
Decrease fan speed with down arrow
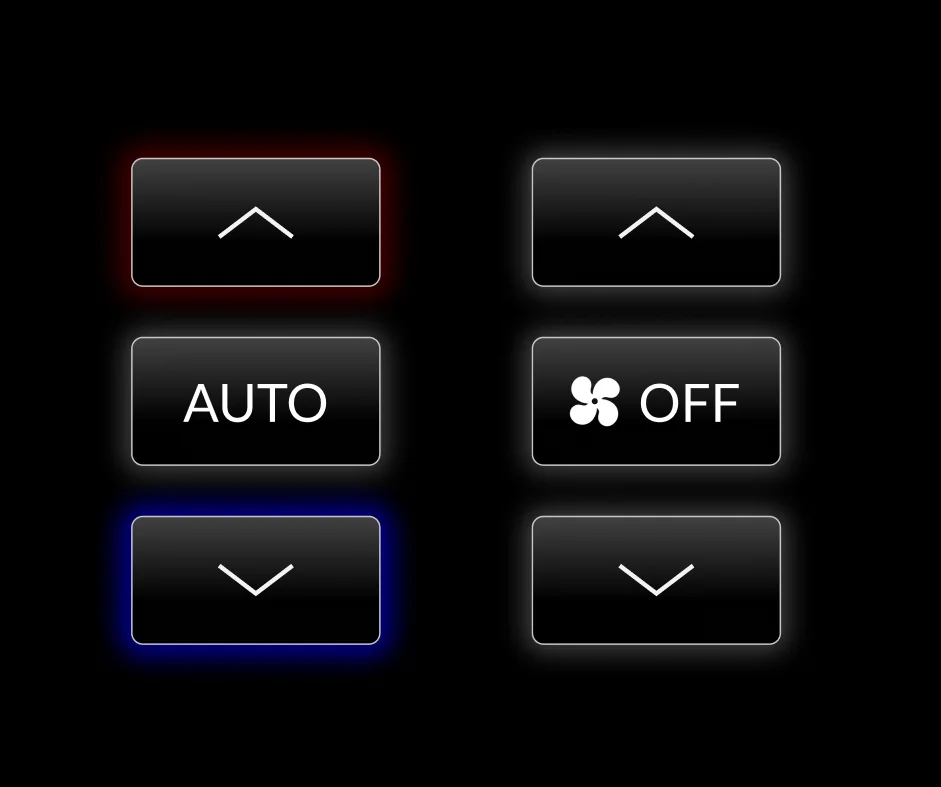[x=656, y=580]
